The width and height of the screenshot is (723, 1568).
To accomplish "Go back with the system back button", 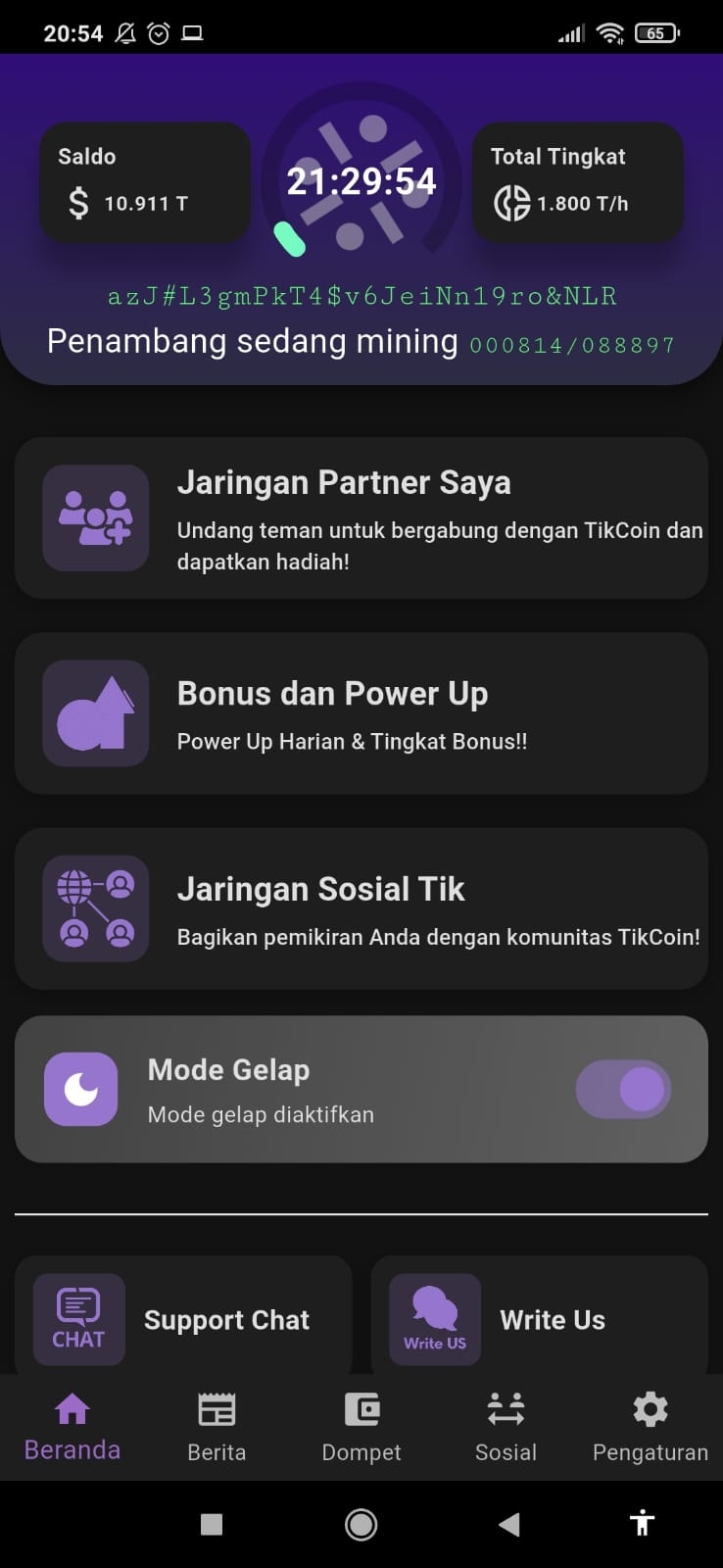I will click(508, 1524).
